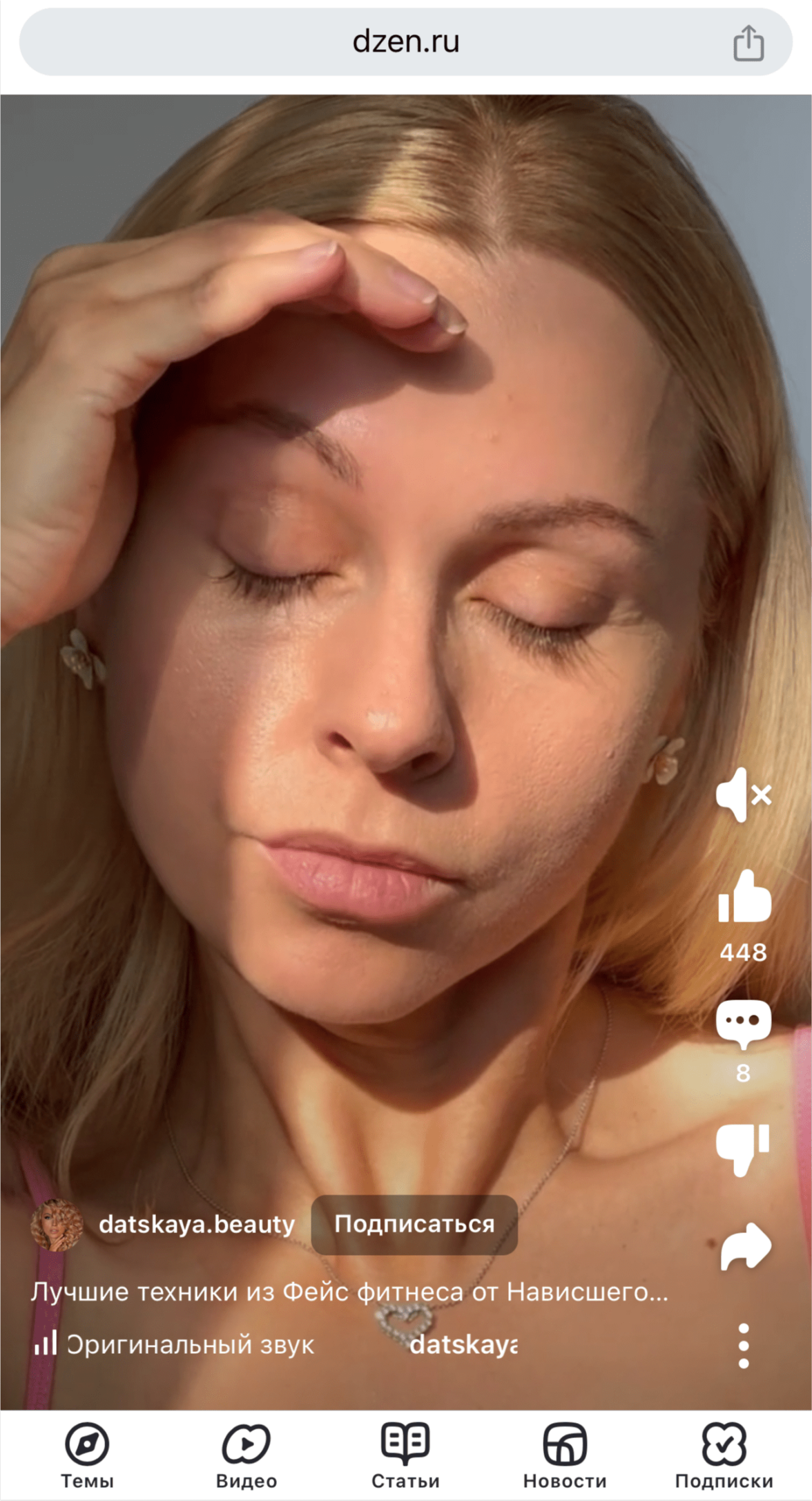Viewport: 812px width, 1501px height.
Task: Go to the Статьи tab
Action: (x=405, y=1455)
